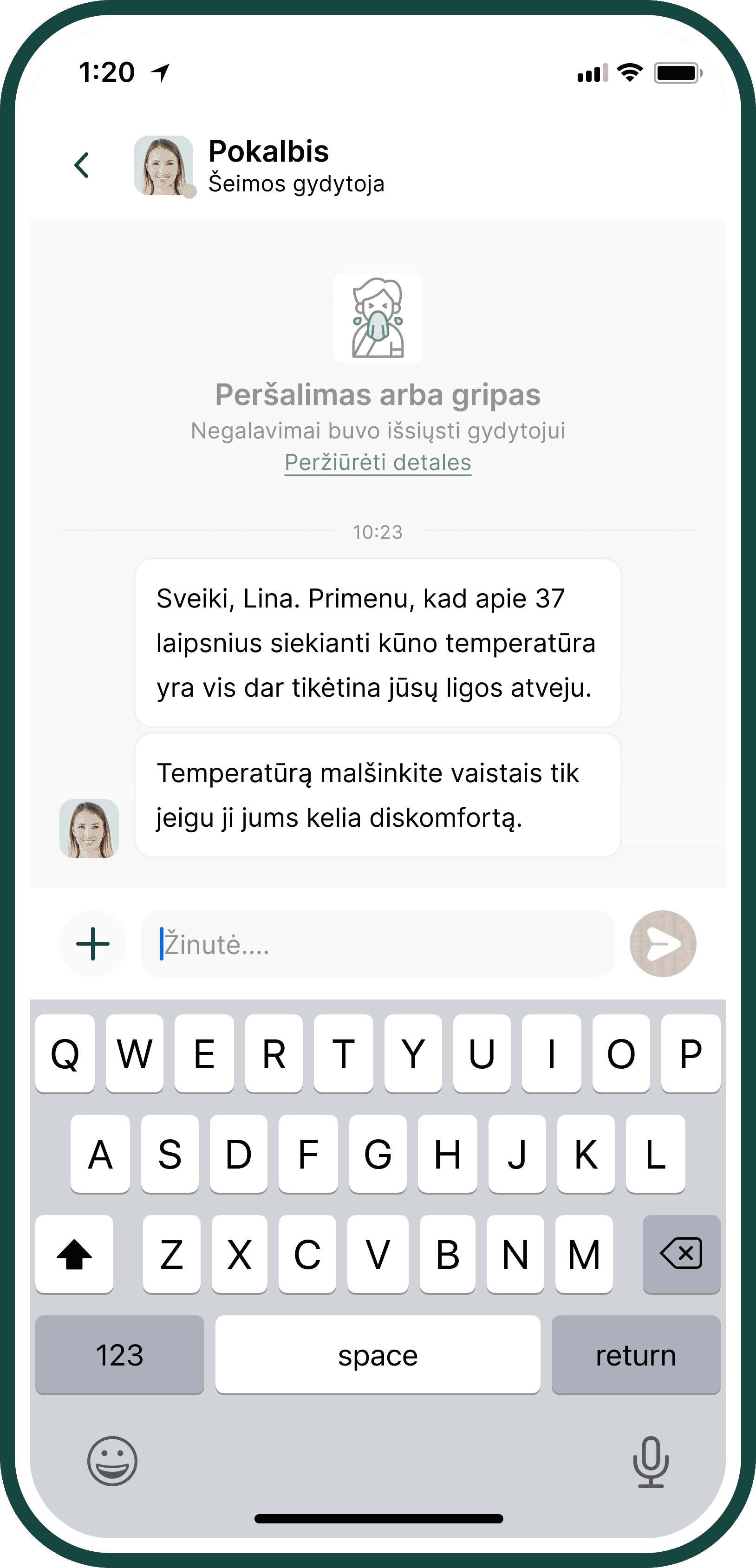756x1568 pixels.
Task: Tap the return key on the keyboard
Action: pos(635,1354)
